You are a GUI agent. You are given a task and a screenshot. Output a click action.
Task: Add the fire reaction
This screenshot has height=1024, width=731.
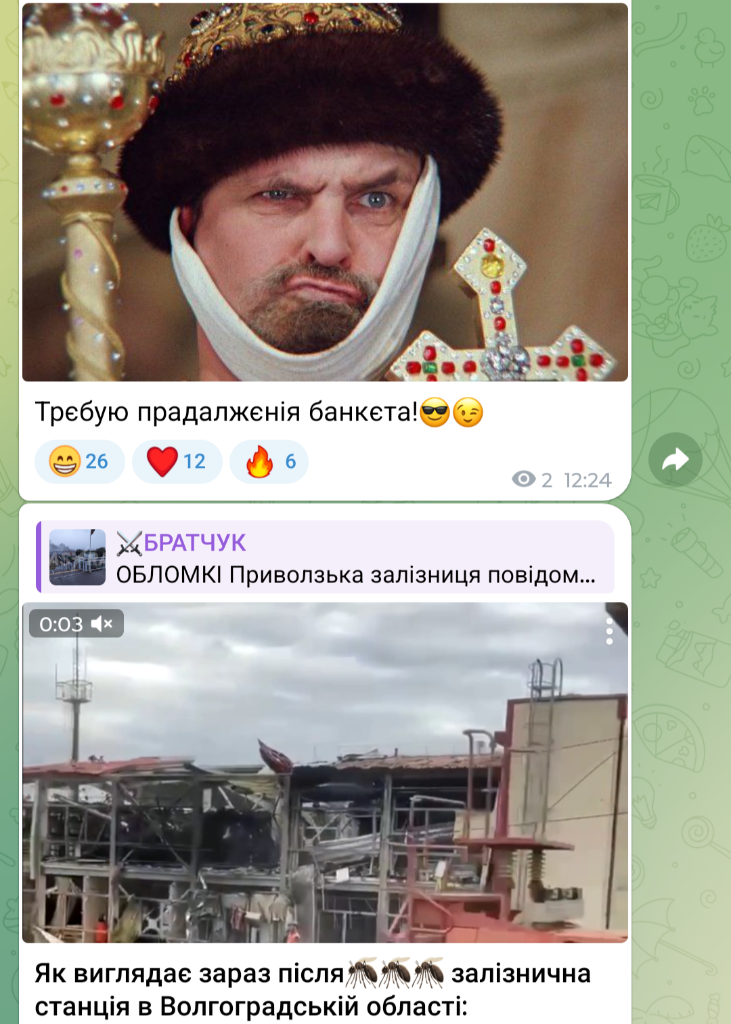[270, 461]
